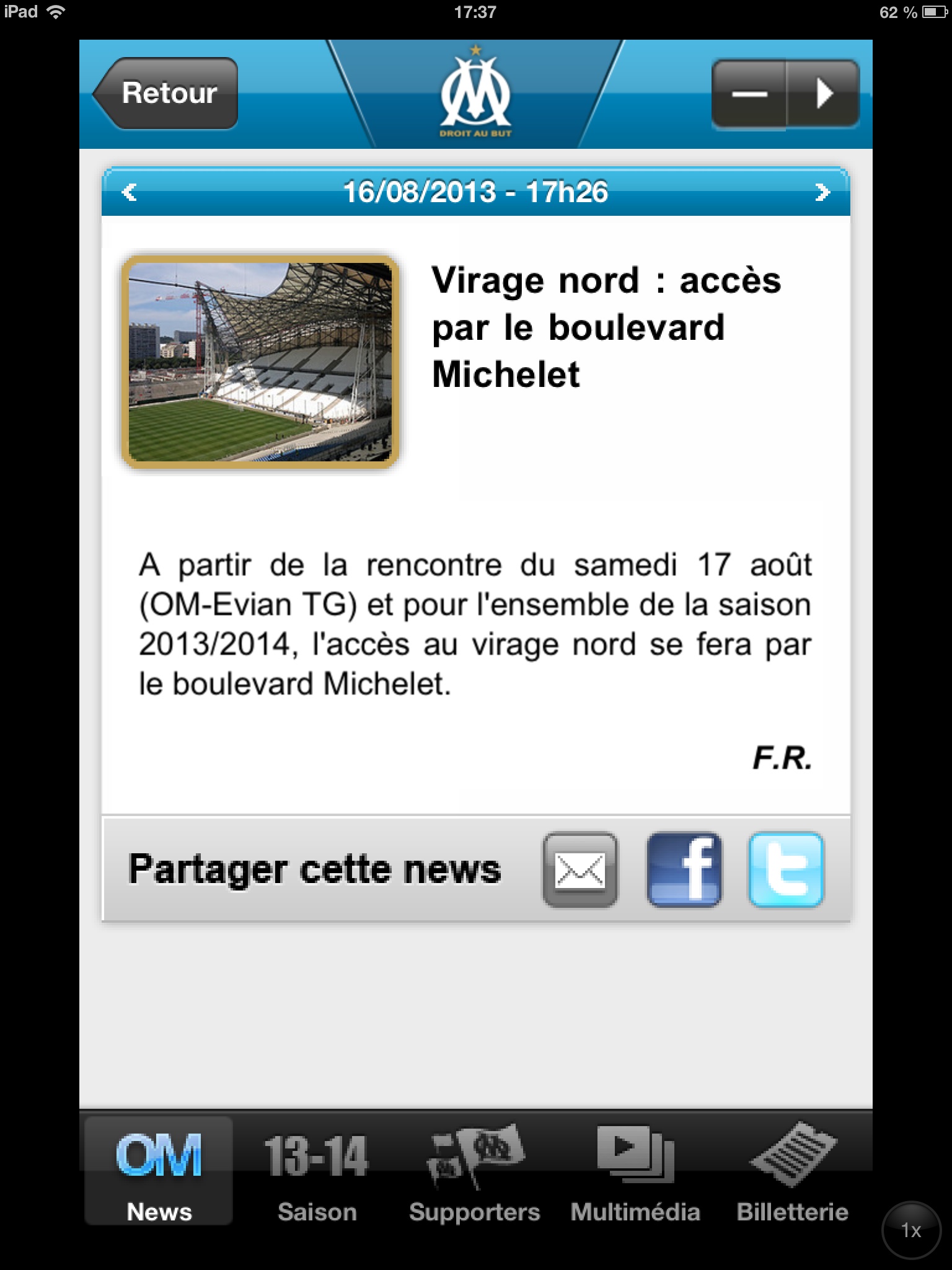The height and width of the screenshot is (1270, 952).
Task: Open the Virage nord stadium photo
Action: 260,362
